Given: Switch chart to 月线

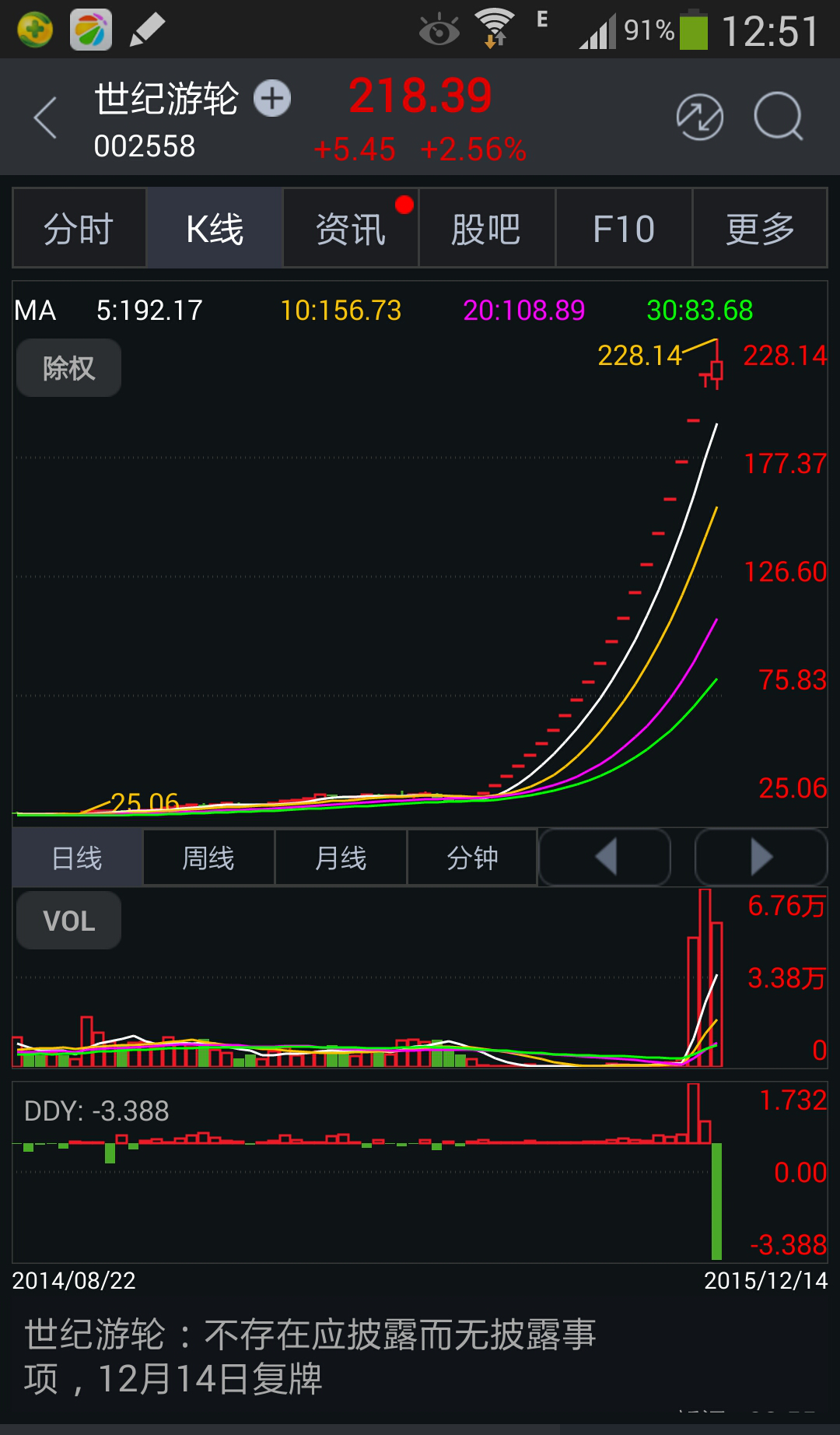Looking at the screenshot, I should [341, 858].
